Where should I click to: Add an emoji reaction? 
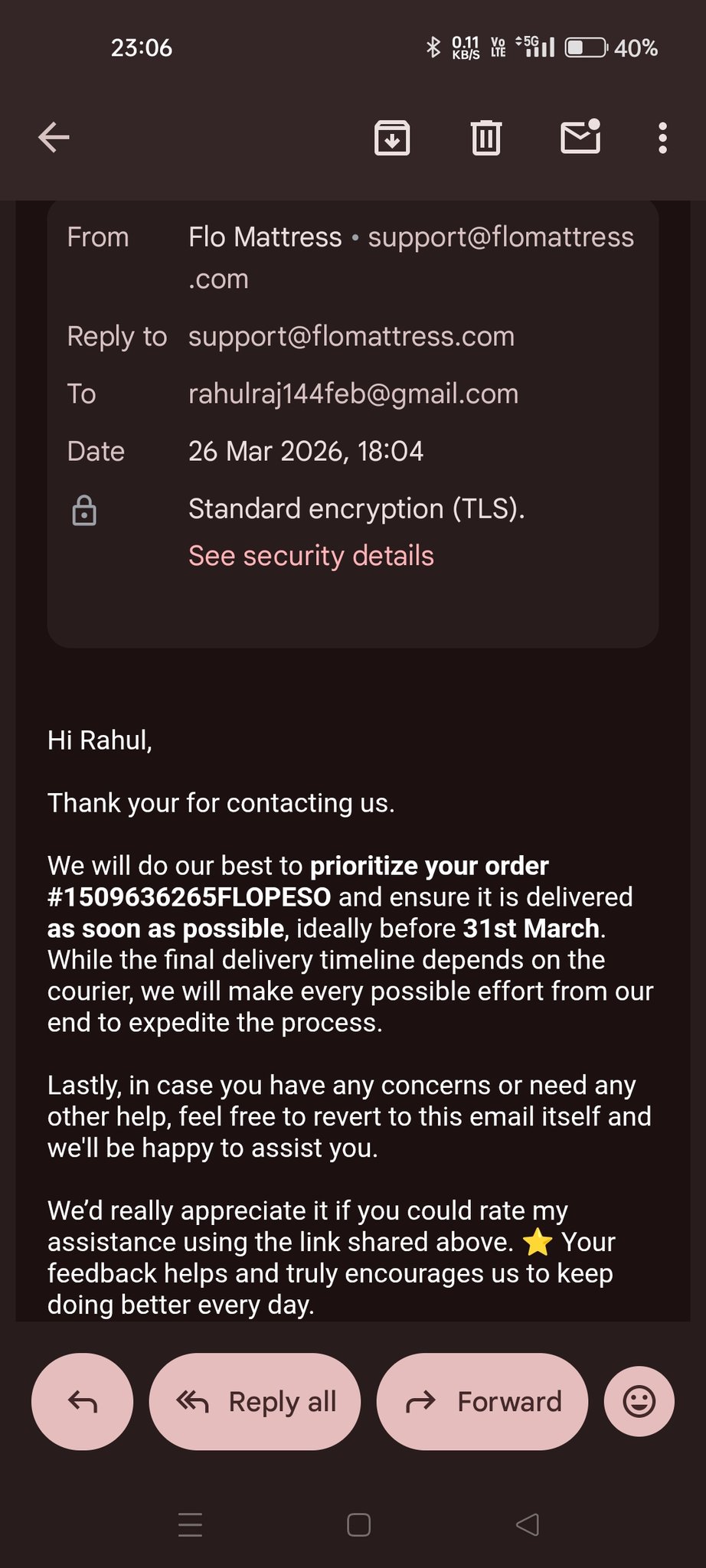click(639, 1401)
